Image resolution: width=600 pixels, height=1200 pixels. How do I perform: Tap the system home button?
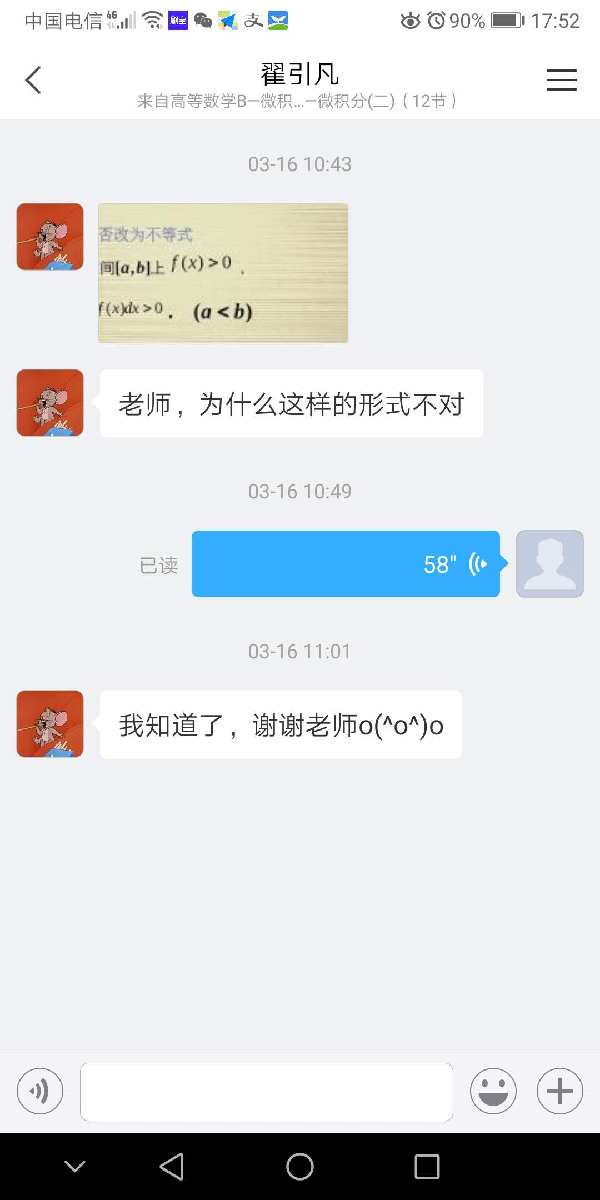coord(300,1166)
